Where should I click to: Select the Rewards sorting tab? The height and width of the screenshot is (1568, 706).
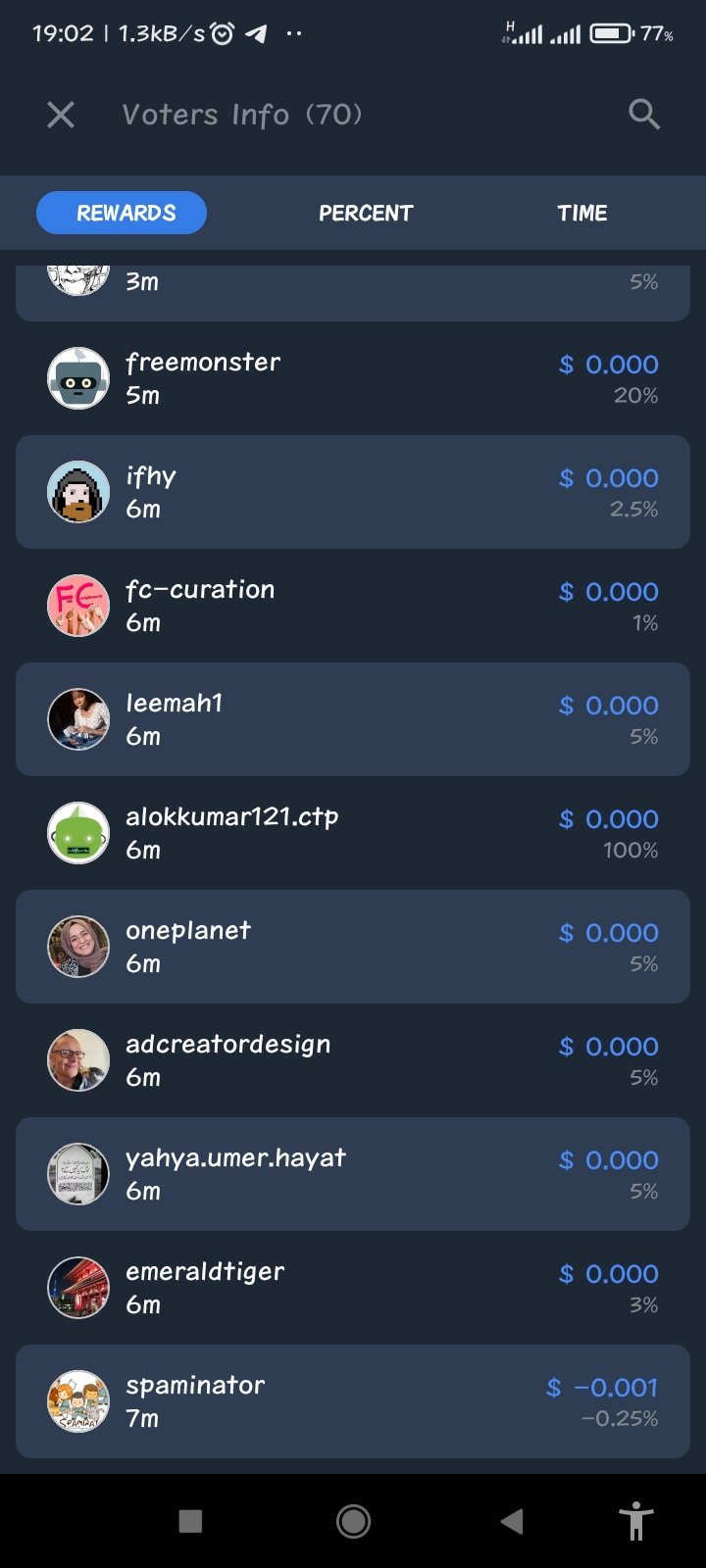(x=122, y=213)
